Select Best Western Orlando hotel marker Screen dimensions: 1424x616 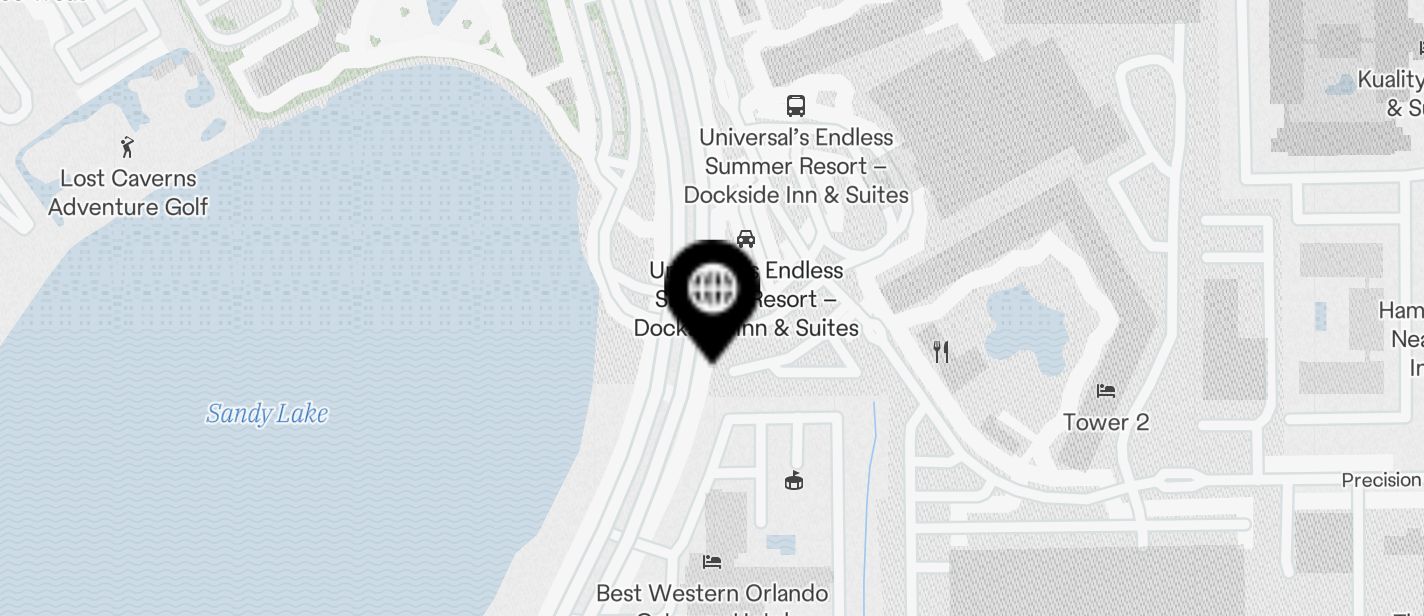pyautogui.click(x=712, y=562)
